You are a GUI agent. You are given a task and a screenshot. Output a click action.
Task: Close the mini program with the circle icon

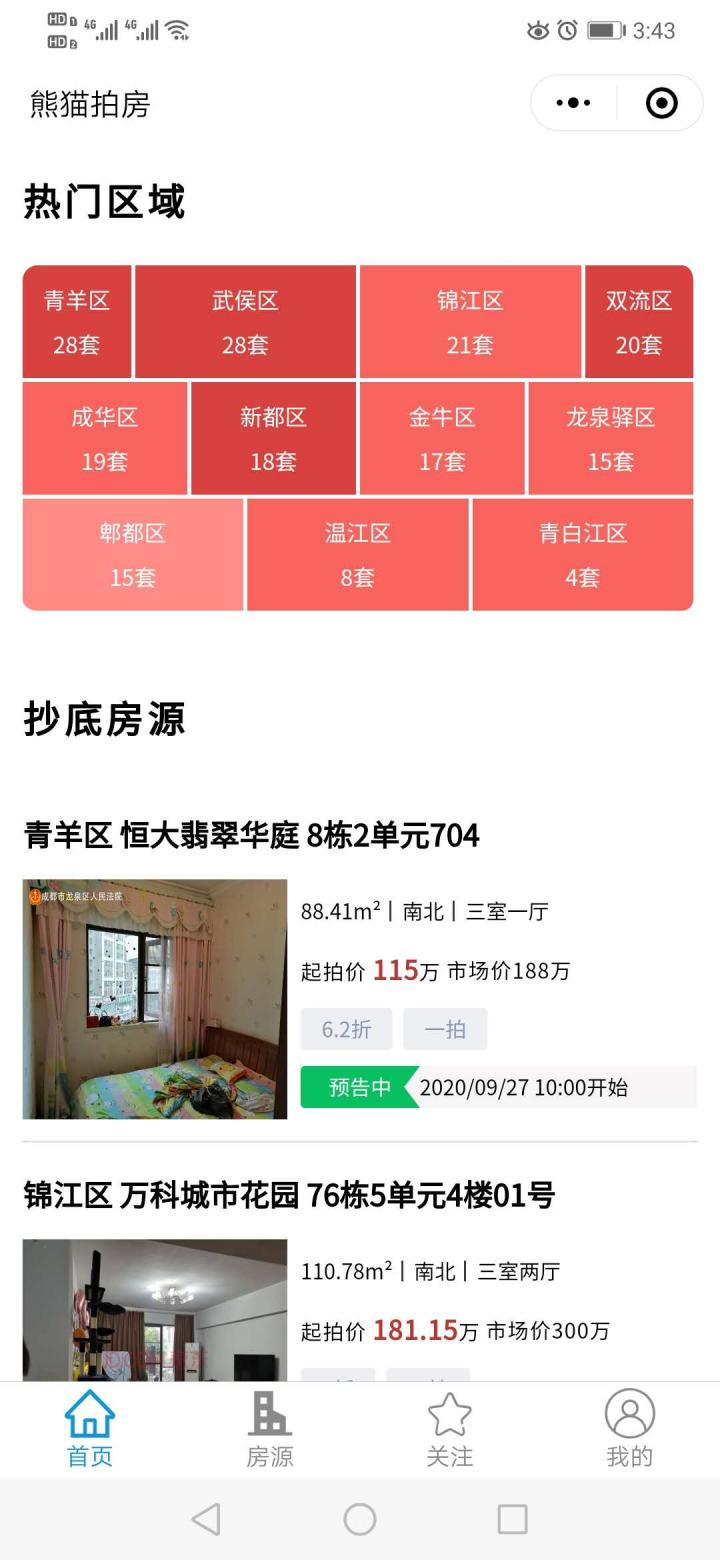[661, 103]
